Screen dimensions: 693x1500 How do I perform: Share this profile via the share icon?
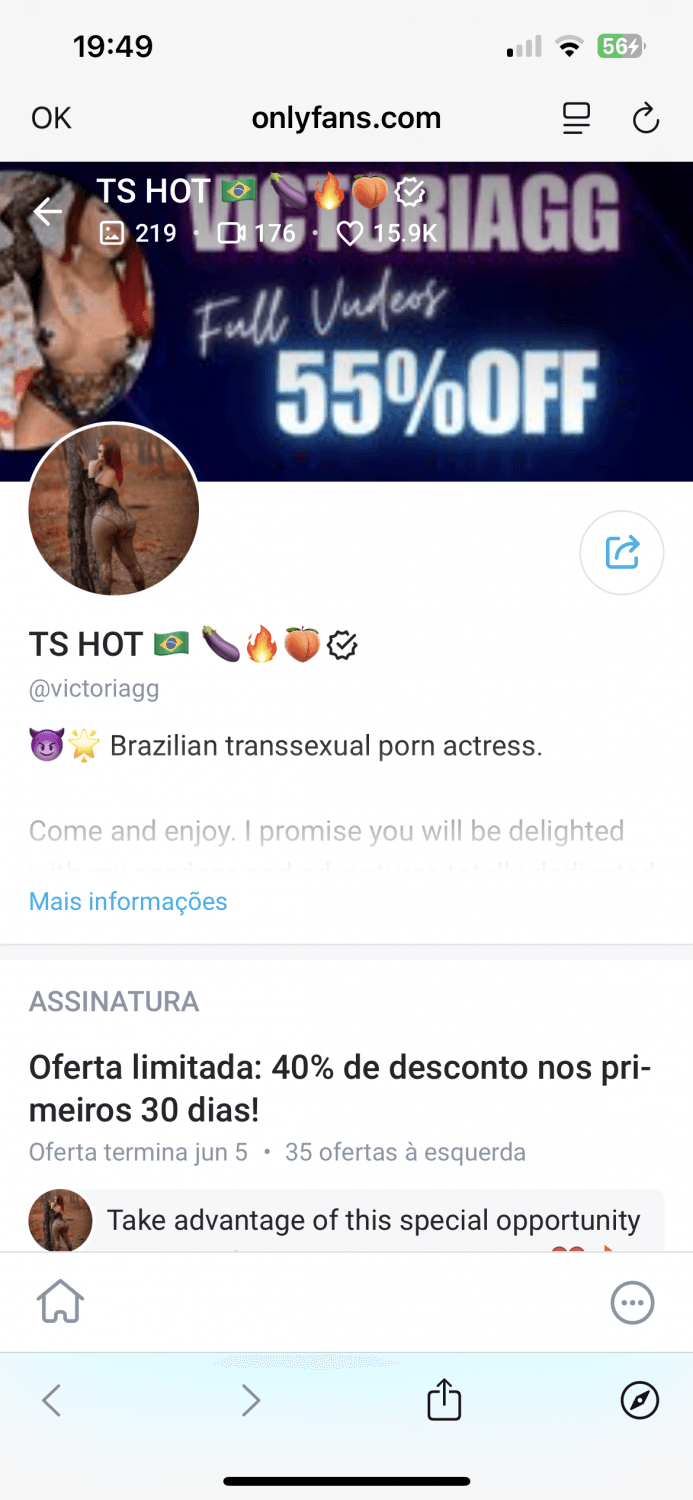point(622,552)
